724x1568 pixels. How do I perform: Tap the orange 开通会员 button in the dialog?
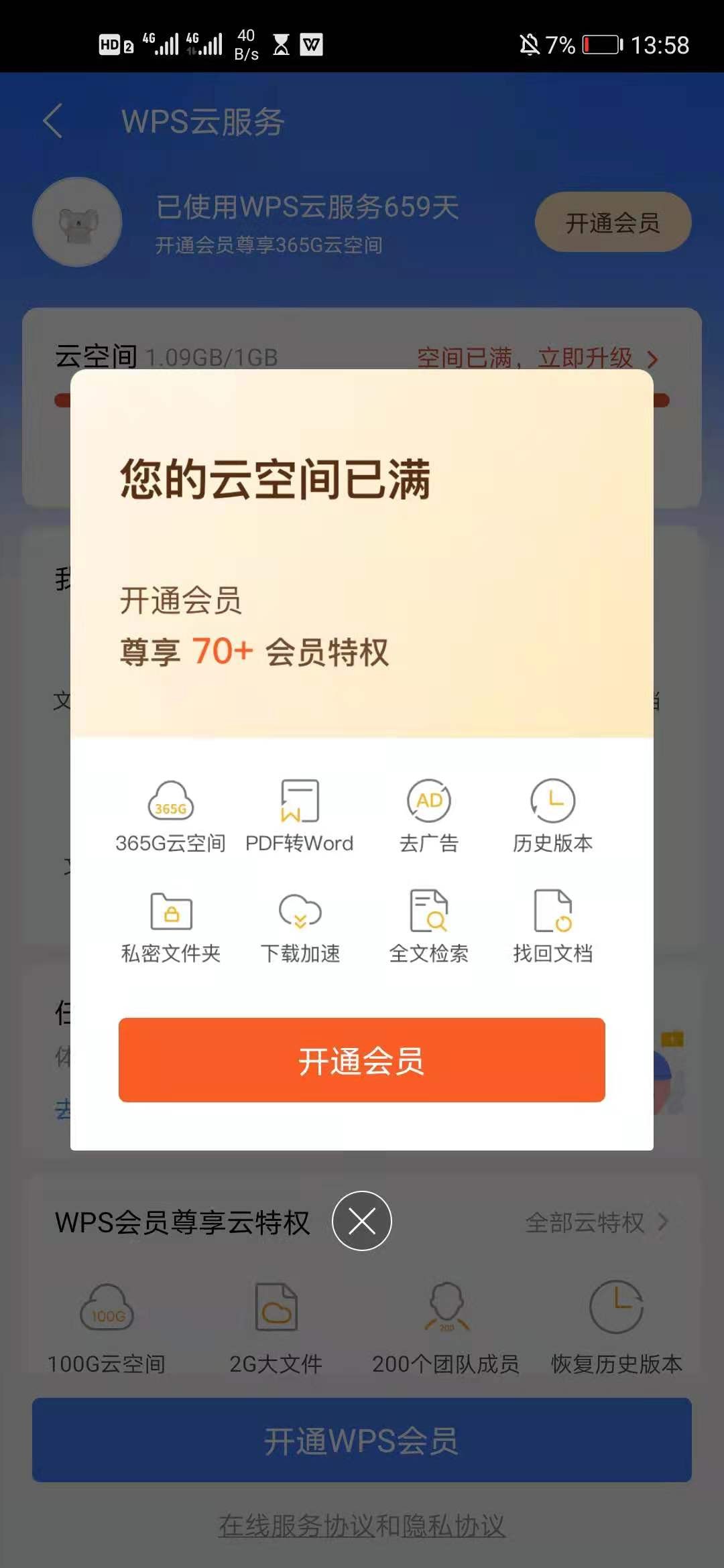[x=362, y=1060]
